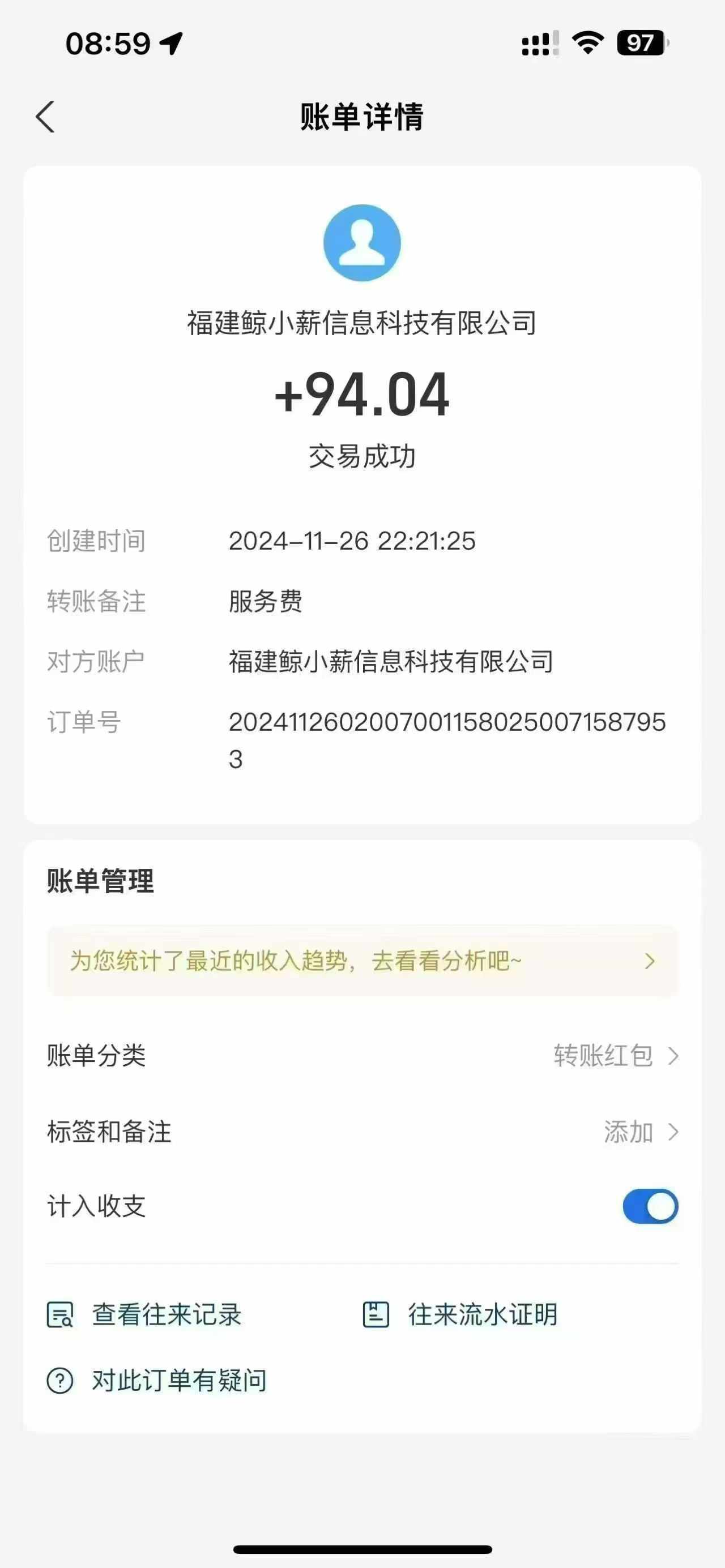Select 对此订单有疑问 for order help
Viewport: 725px width, 1568px height.
tap(156, 1381)
